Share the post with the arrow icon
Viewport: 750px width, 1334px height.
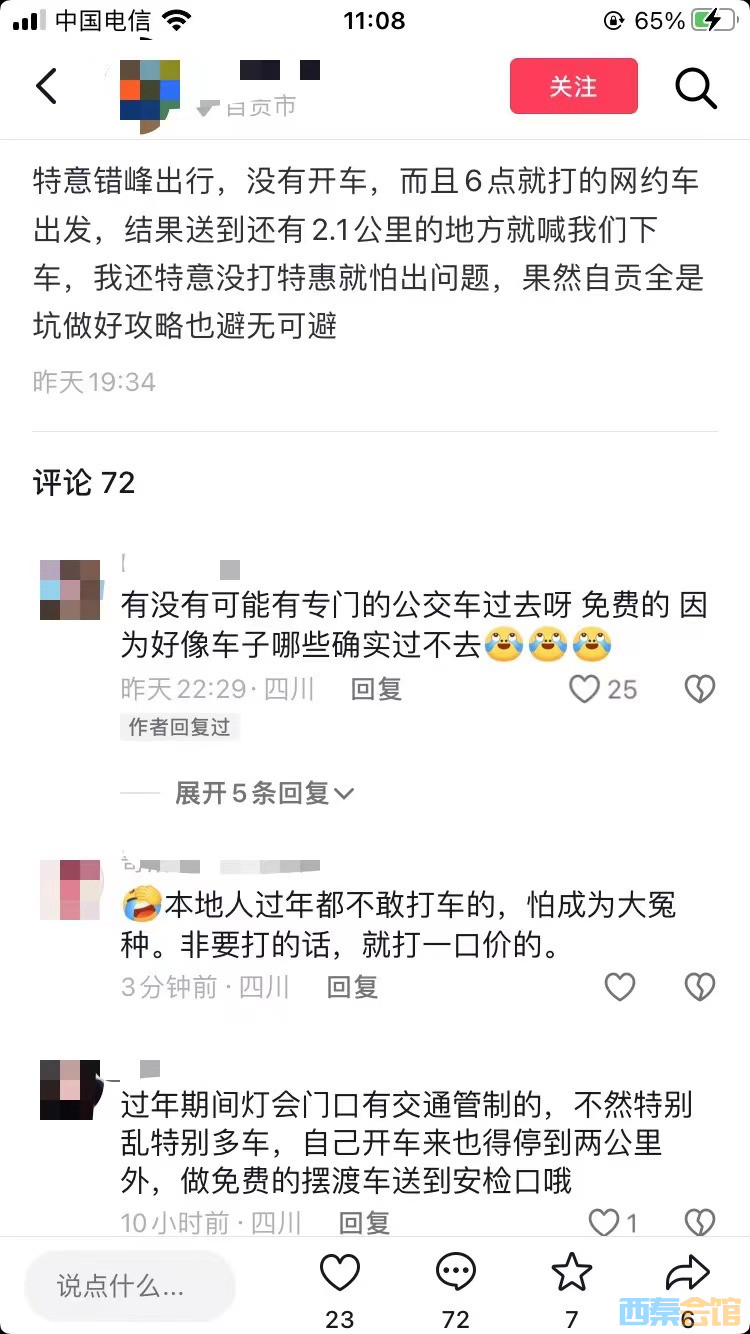[687, 1274]
